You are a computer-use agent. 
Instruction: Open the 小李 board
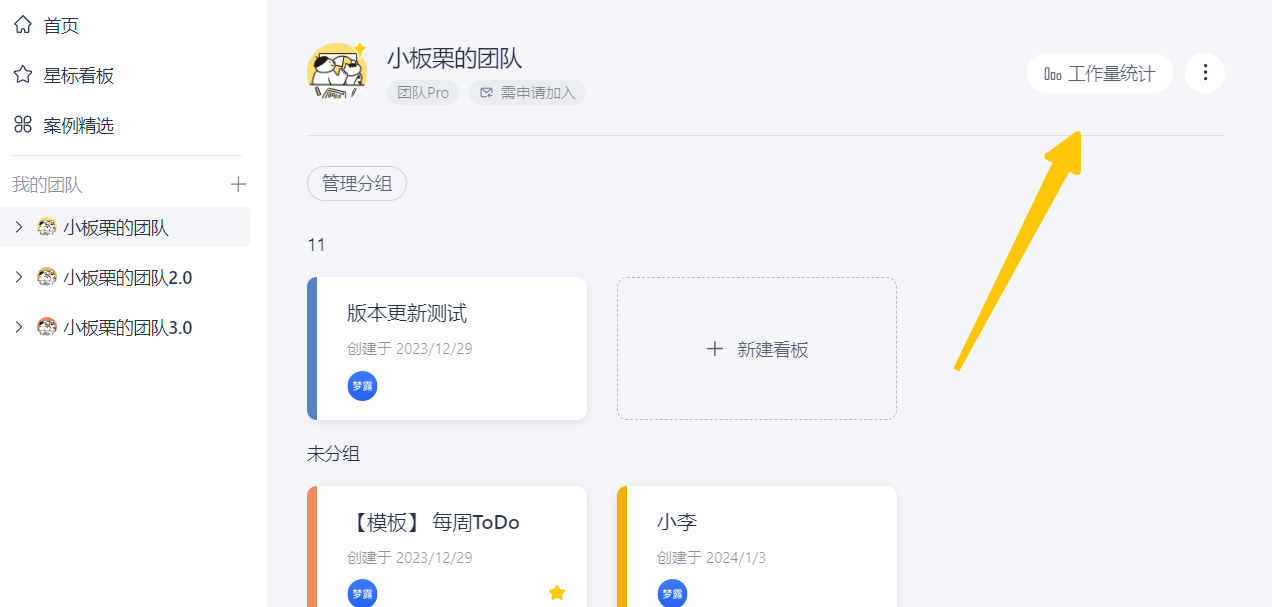pyautogui.click(x=756, y=540)
